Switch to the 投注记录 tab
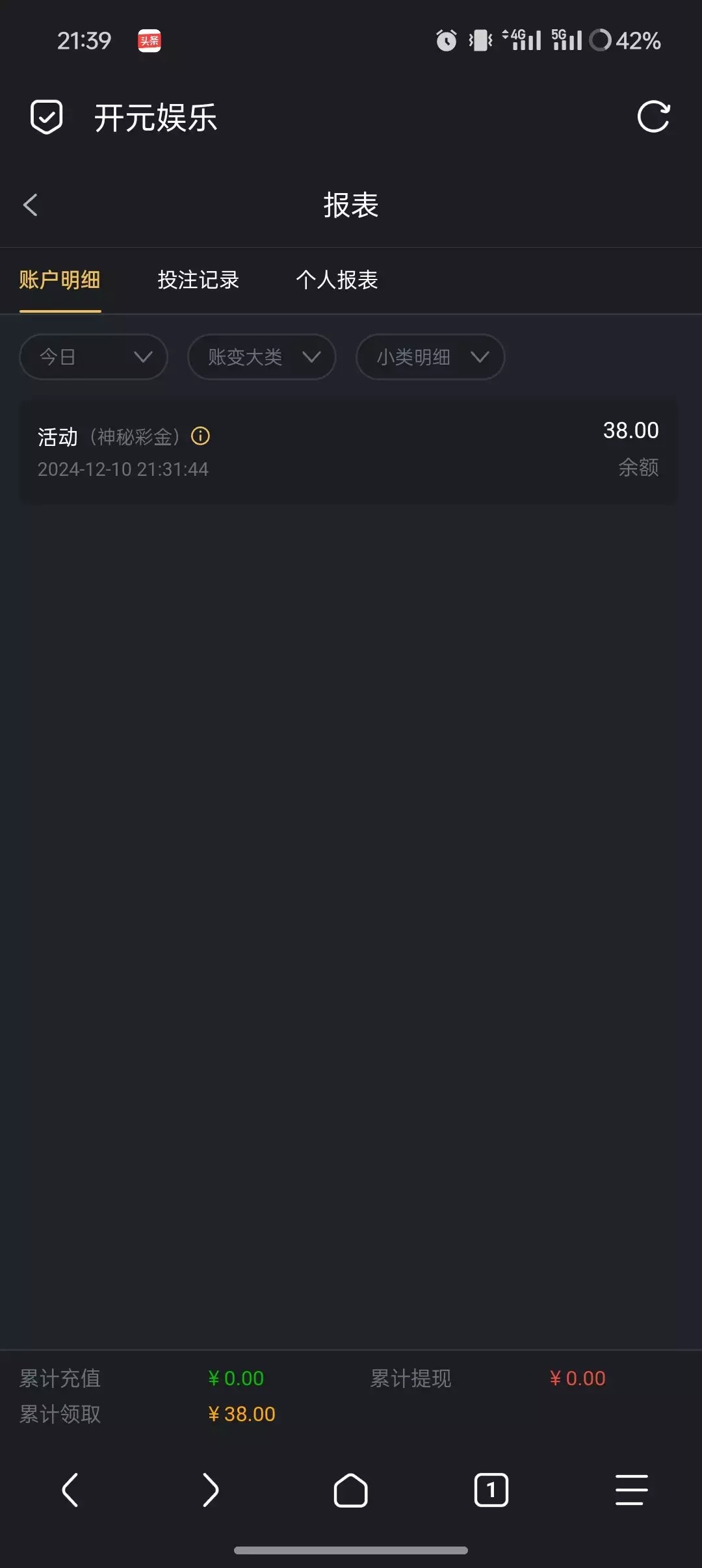This screenshot has width=702, height=1568. [200, 281]
